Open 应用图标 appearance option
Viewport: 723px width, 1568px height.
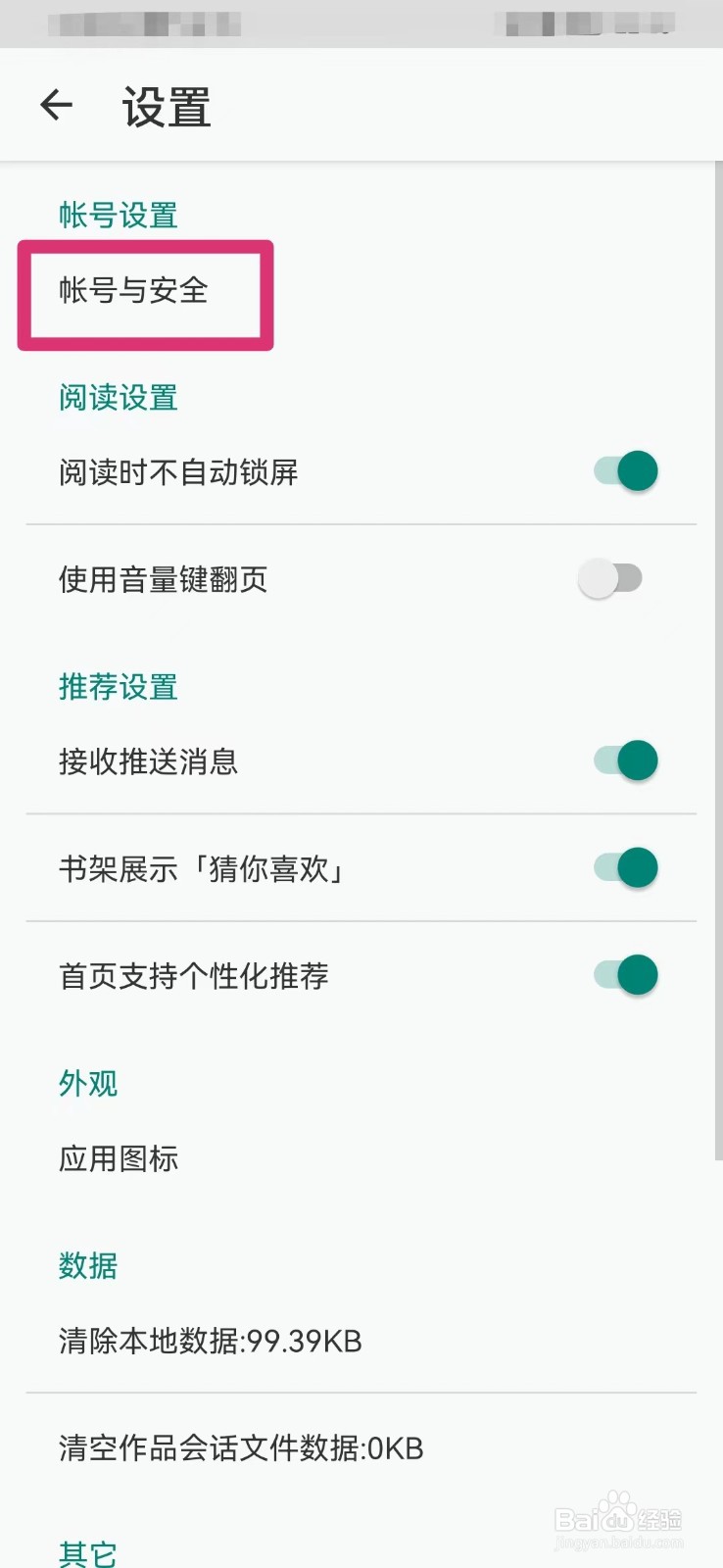tap(361, 1158)
